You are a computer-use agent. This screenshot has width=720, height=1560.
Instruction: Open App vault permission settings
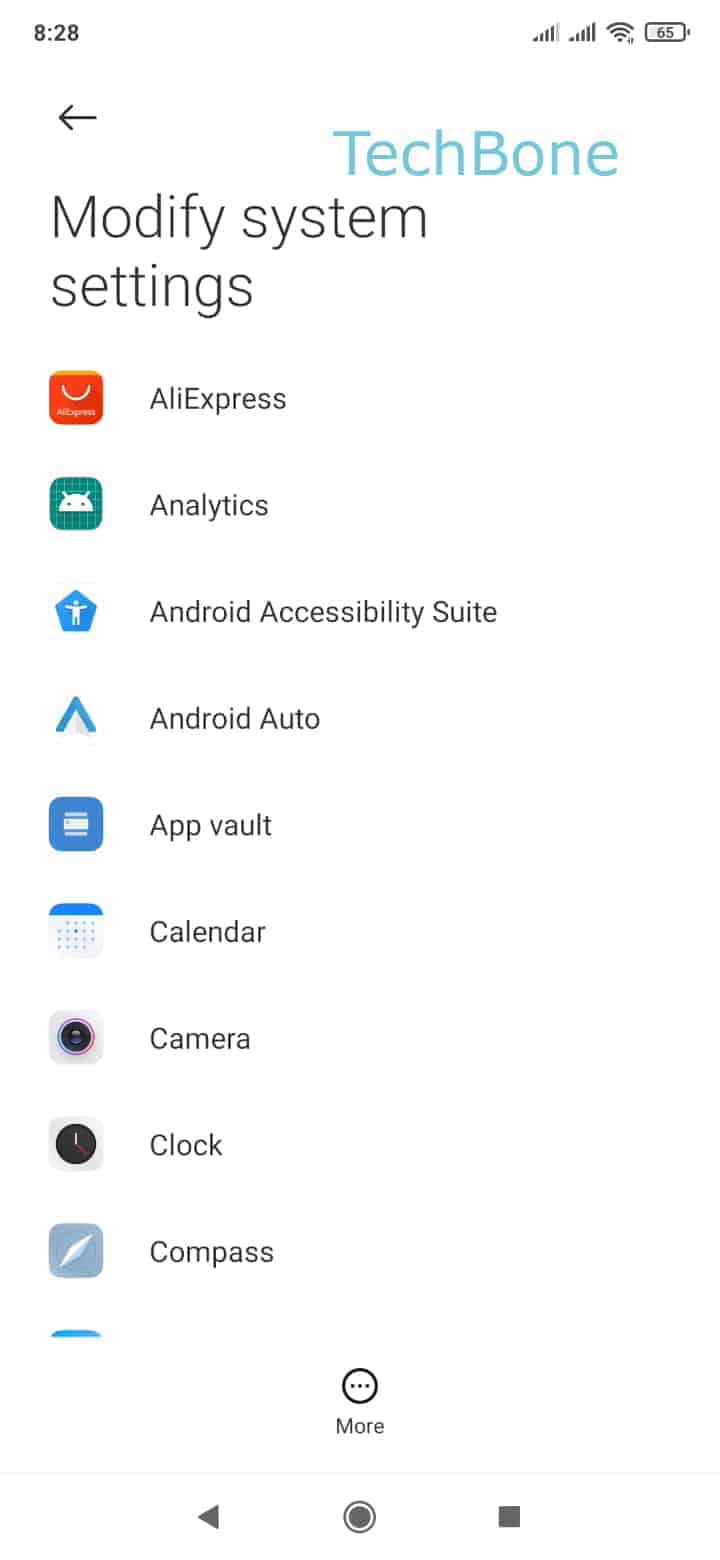[x=211, y=825]
